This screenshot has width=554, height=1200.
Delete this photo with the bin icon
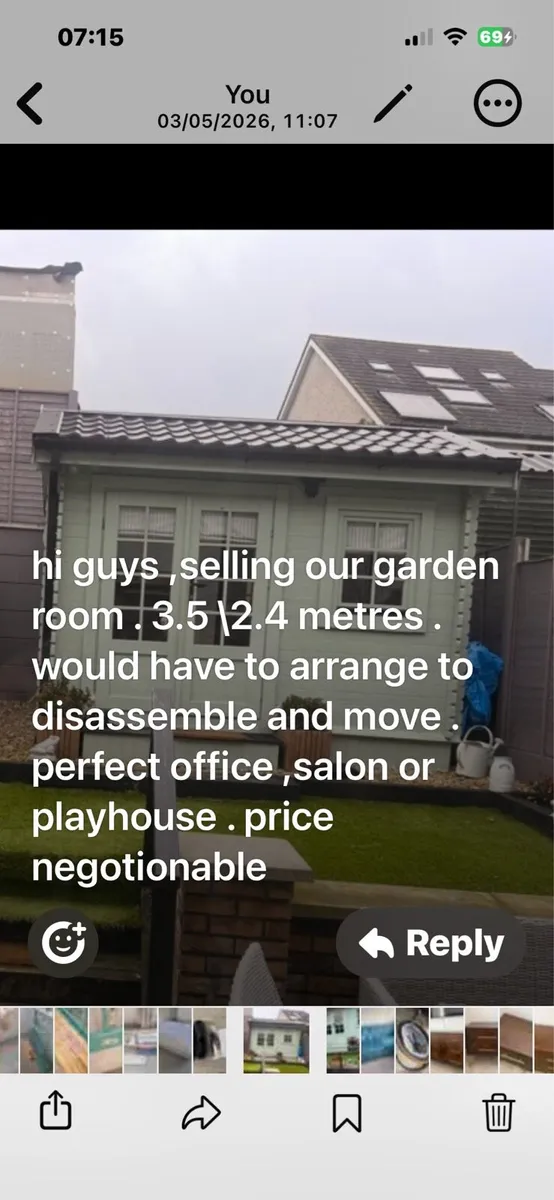[498, 1112]
